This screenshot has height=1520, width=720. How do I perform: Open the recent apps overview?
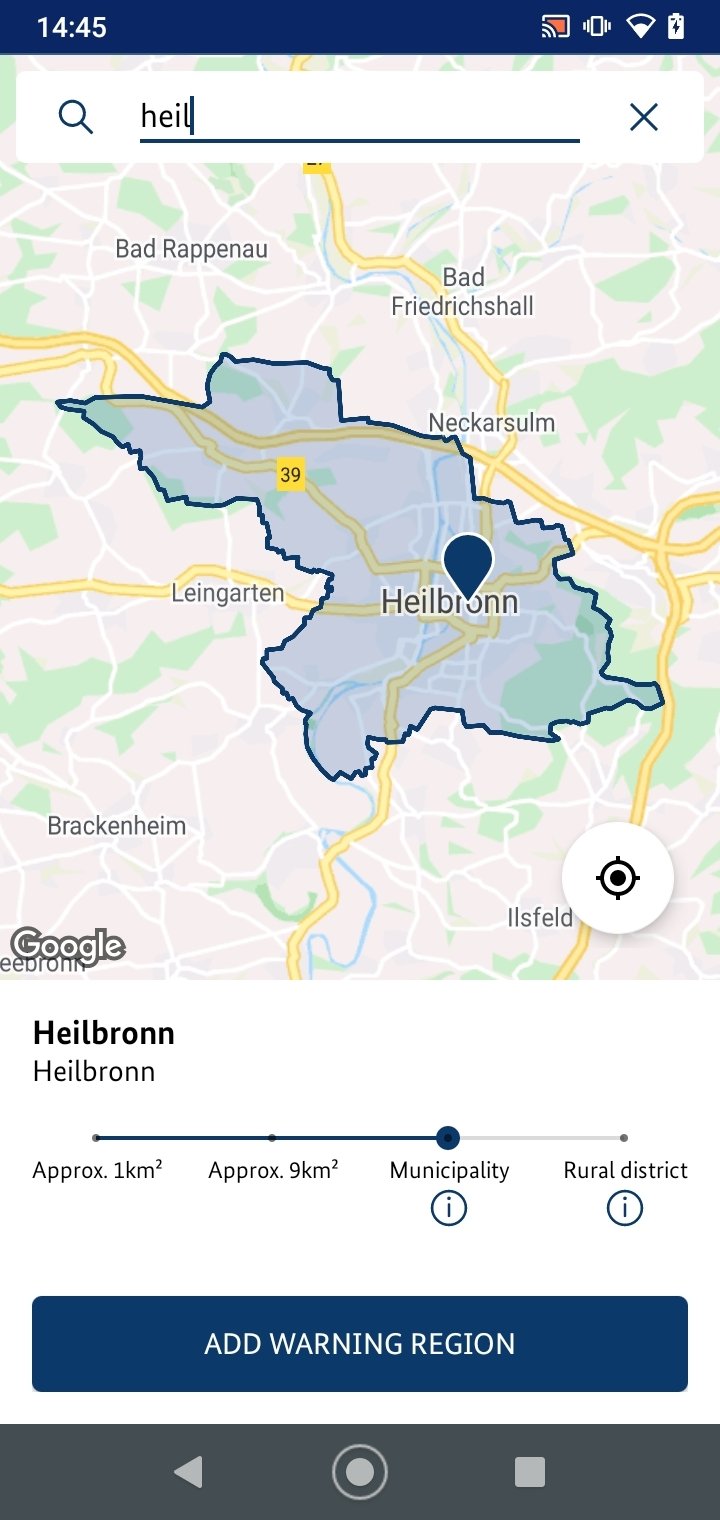pos(530,1472)
